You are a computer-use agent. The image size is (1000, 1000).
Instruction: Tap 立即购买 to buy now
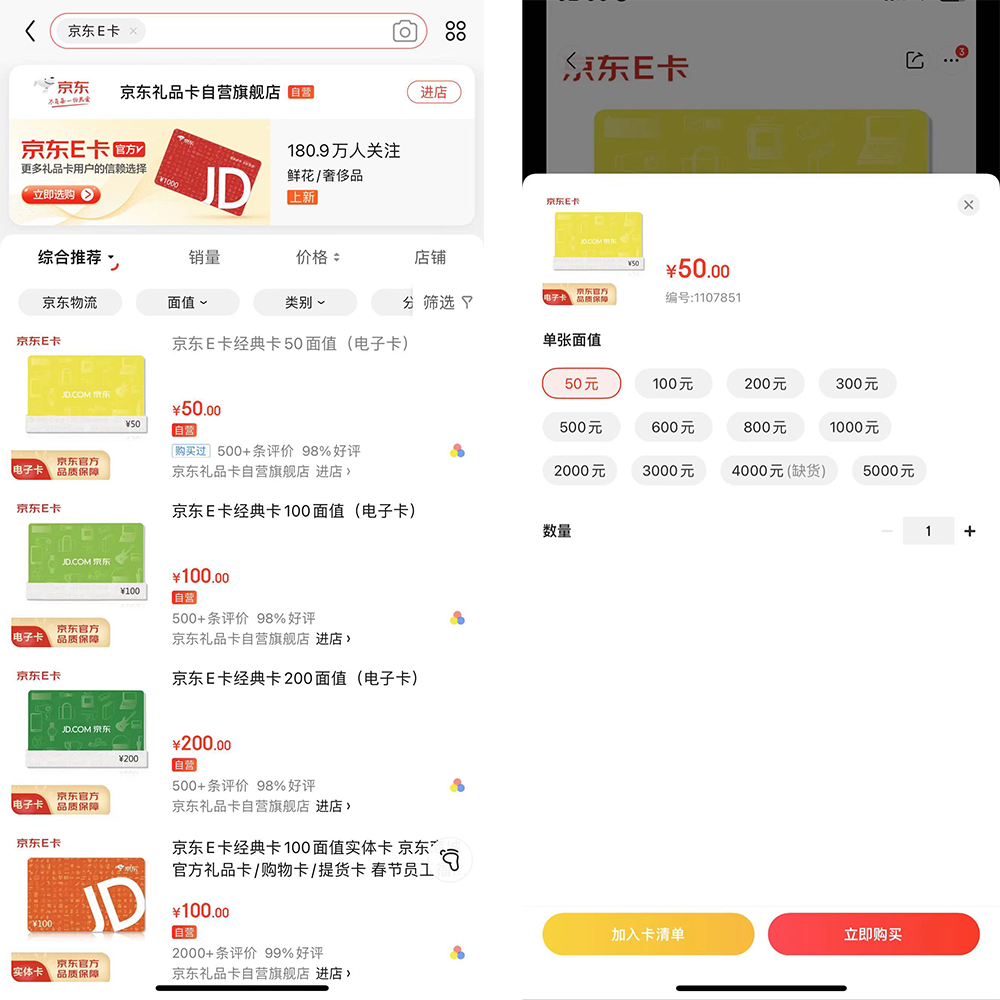[x=873, y=934]
